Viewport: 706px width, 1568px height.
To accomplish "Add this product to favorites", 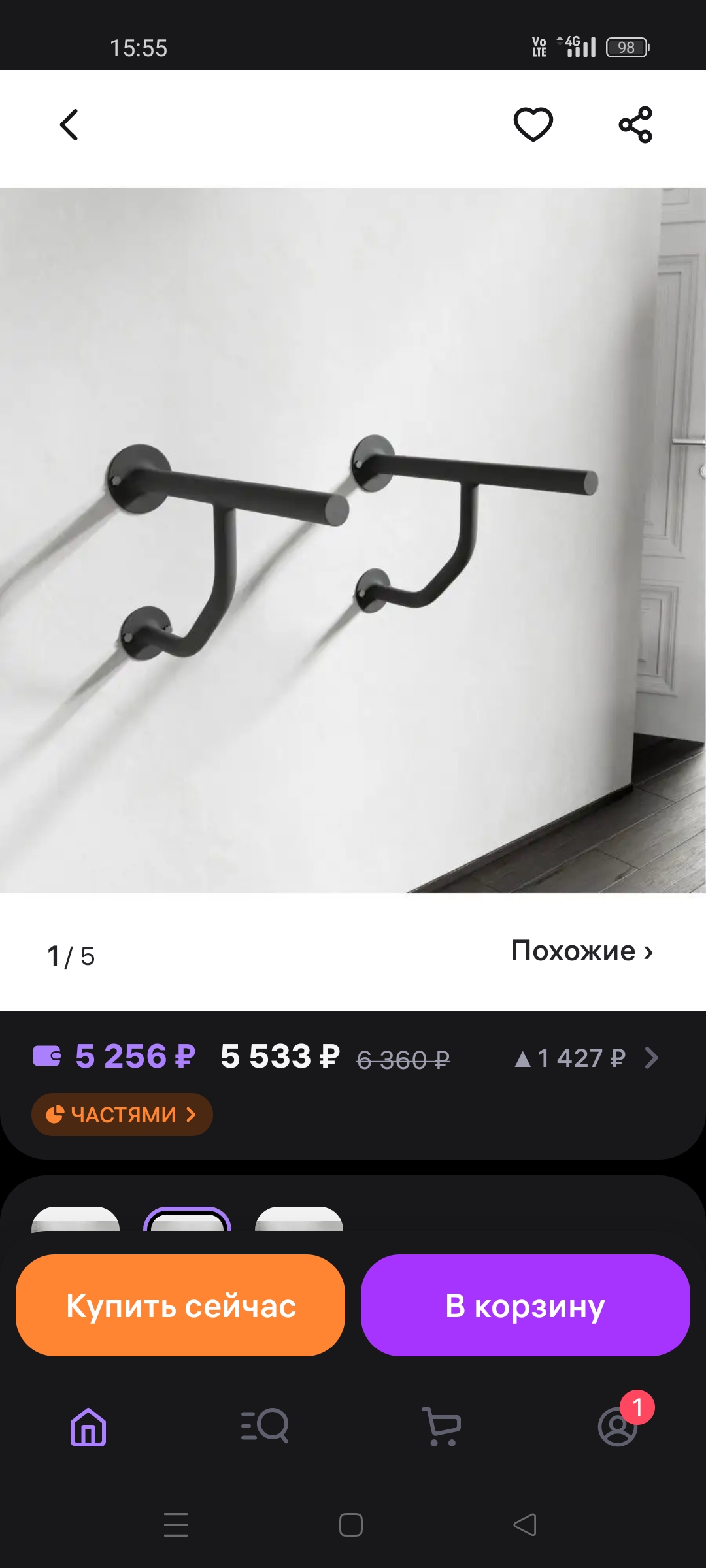I will coord(533,124).
